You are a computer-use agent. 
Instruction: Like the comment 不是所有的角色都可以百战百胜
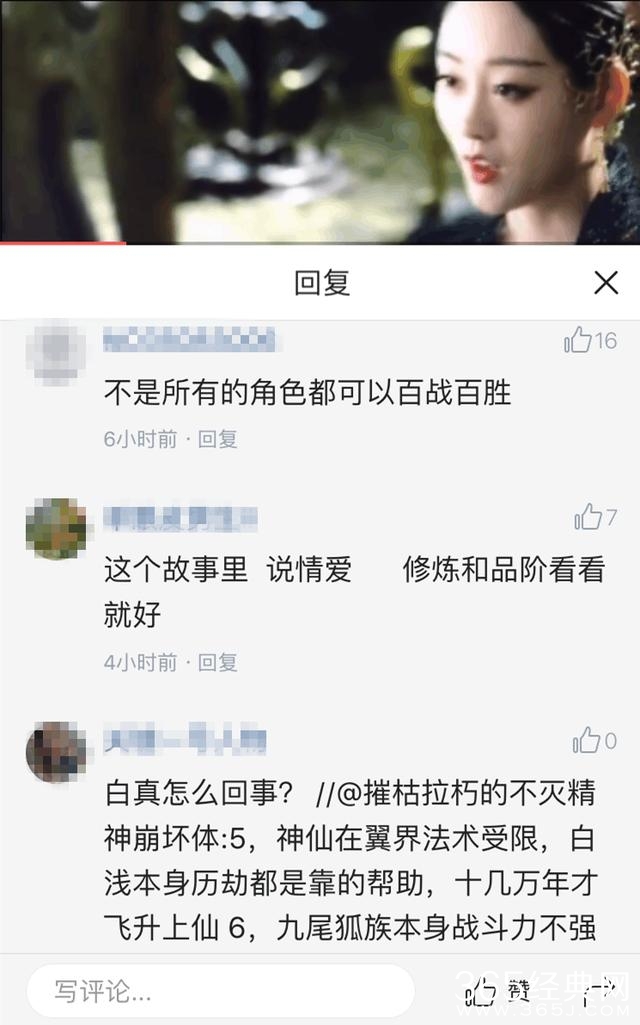pyautogui.click(x=579, y=341)
